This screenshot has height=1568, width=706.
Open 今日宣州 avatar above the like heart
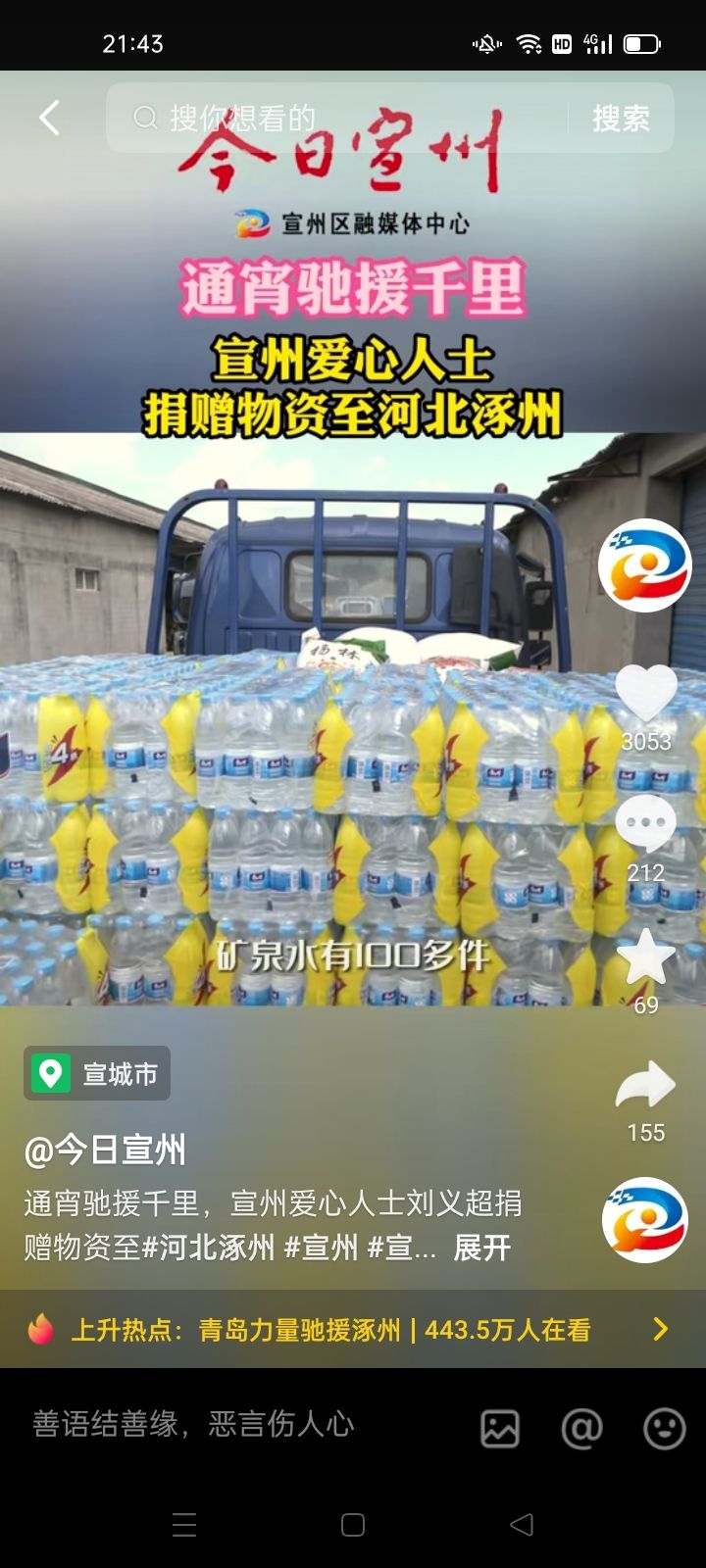645,565
